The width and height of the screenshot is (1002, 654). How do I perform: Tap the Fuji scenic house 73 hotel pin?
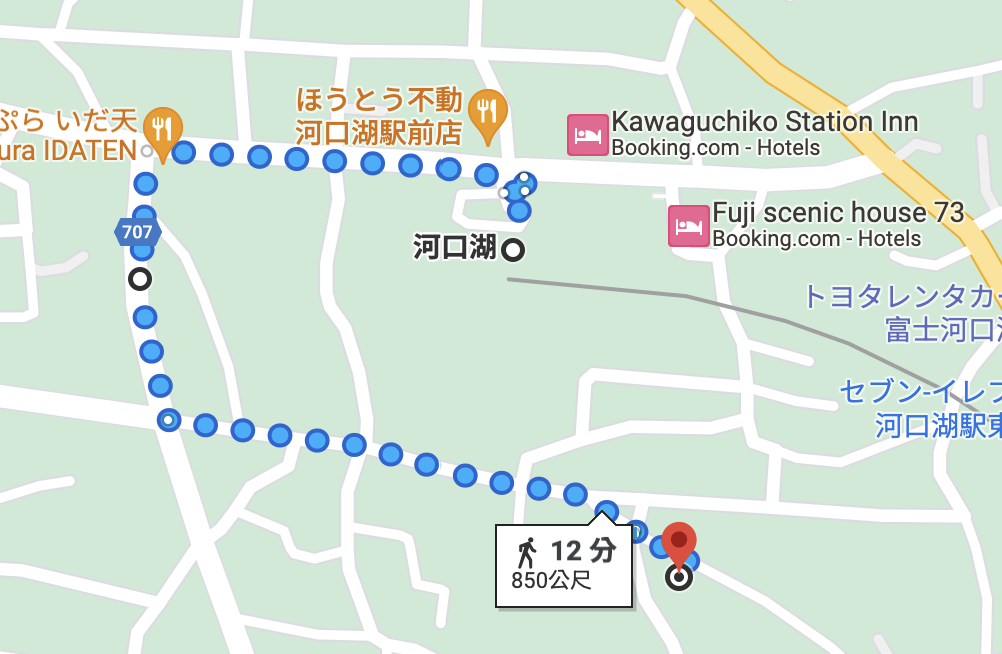(687, 225)
